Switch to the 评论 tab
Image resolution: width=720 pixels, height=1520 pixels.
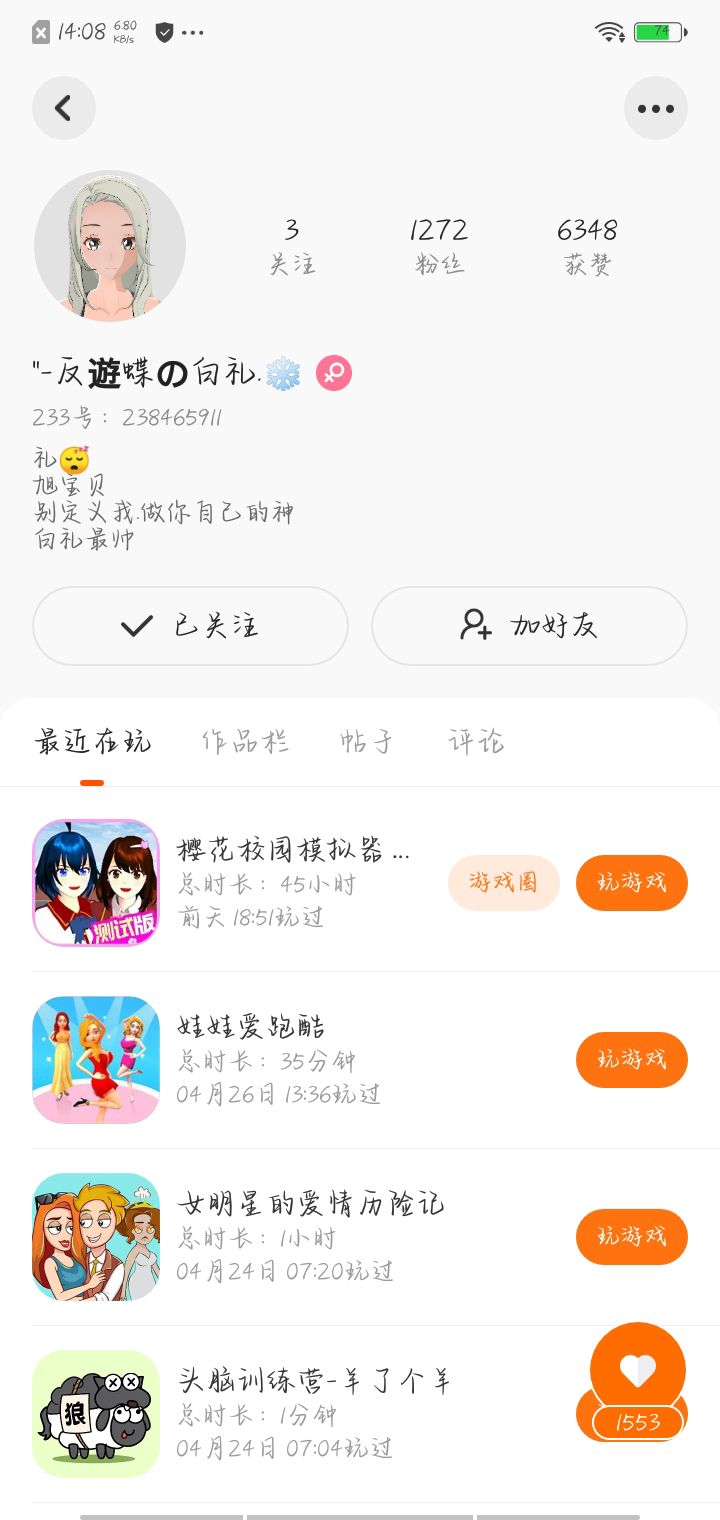(x=476, y=742)
